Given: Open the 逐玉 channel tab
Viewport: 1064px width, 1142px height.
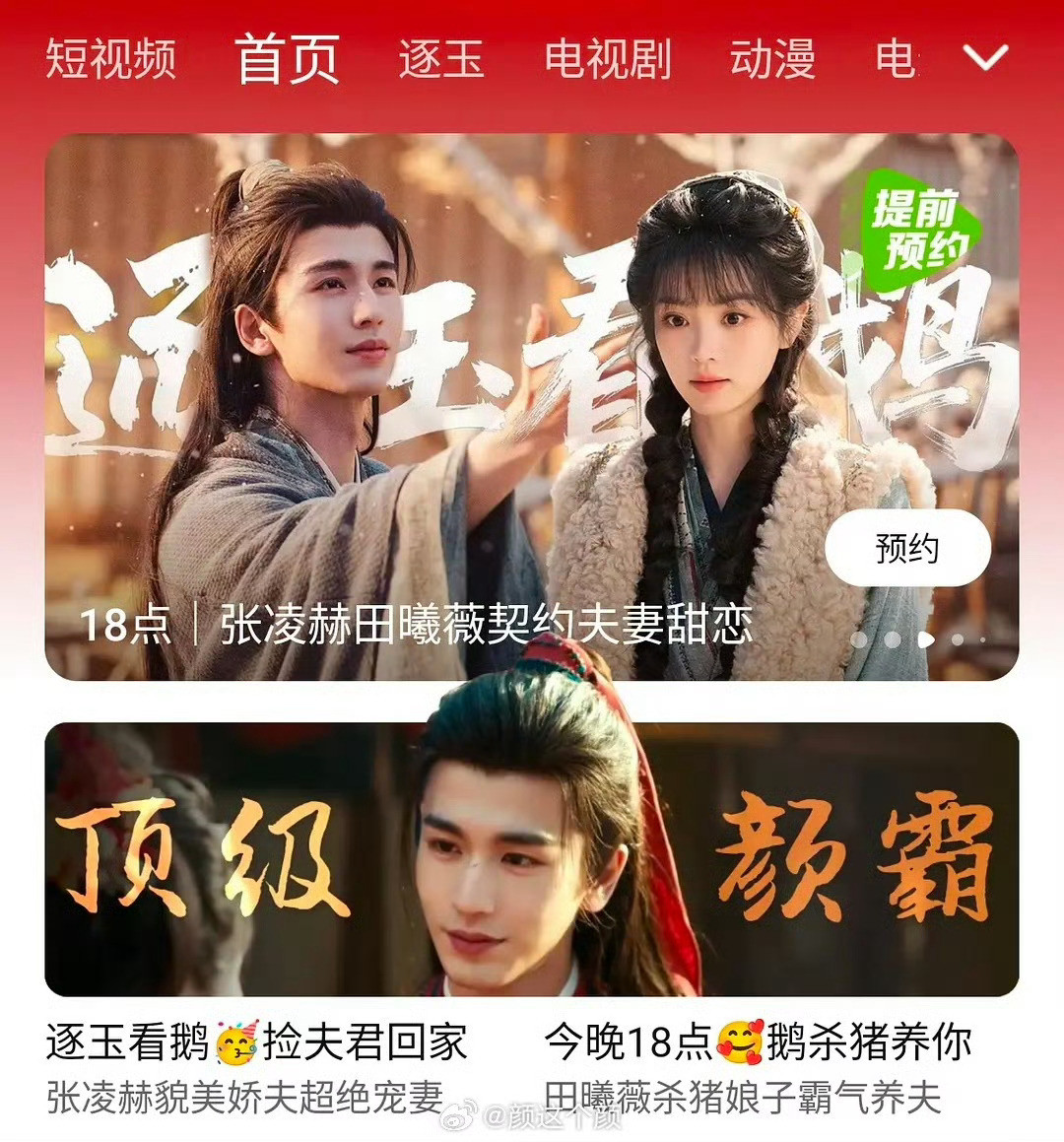Looking at the screenshot, I should 442,59.
